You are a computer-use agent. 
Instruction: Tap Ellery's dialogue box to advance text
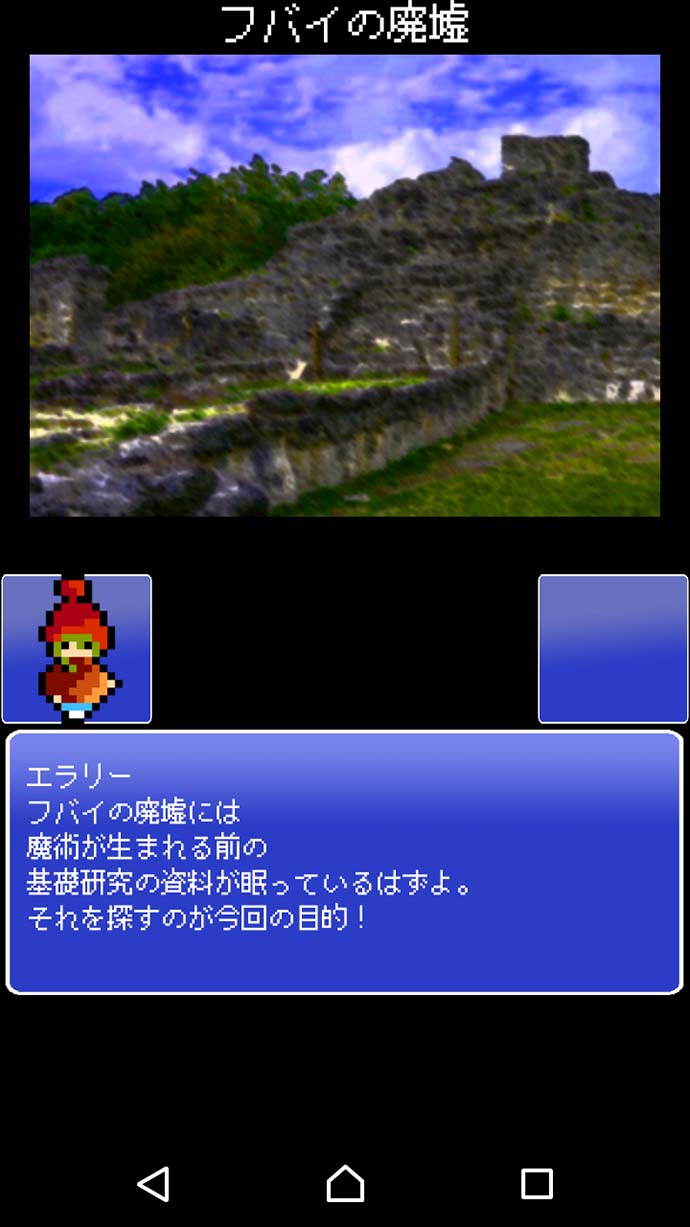(344, 862)
